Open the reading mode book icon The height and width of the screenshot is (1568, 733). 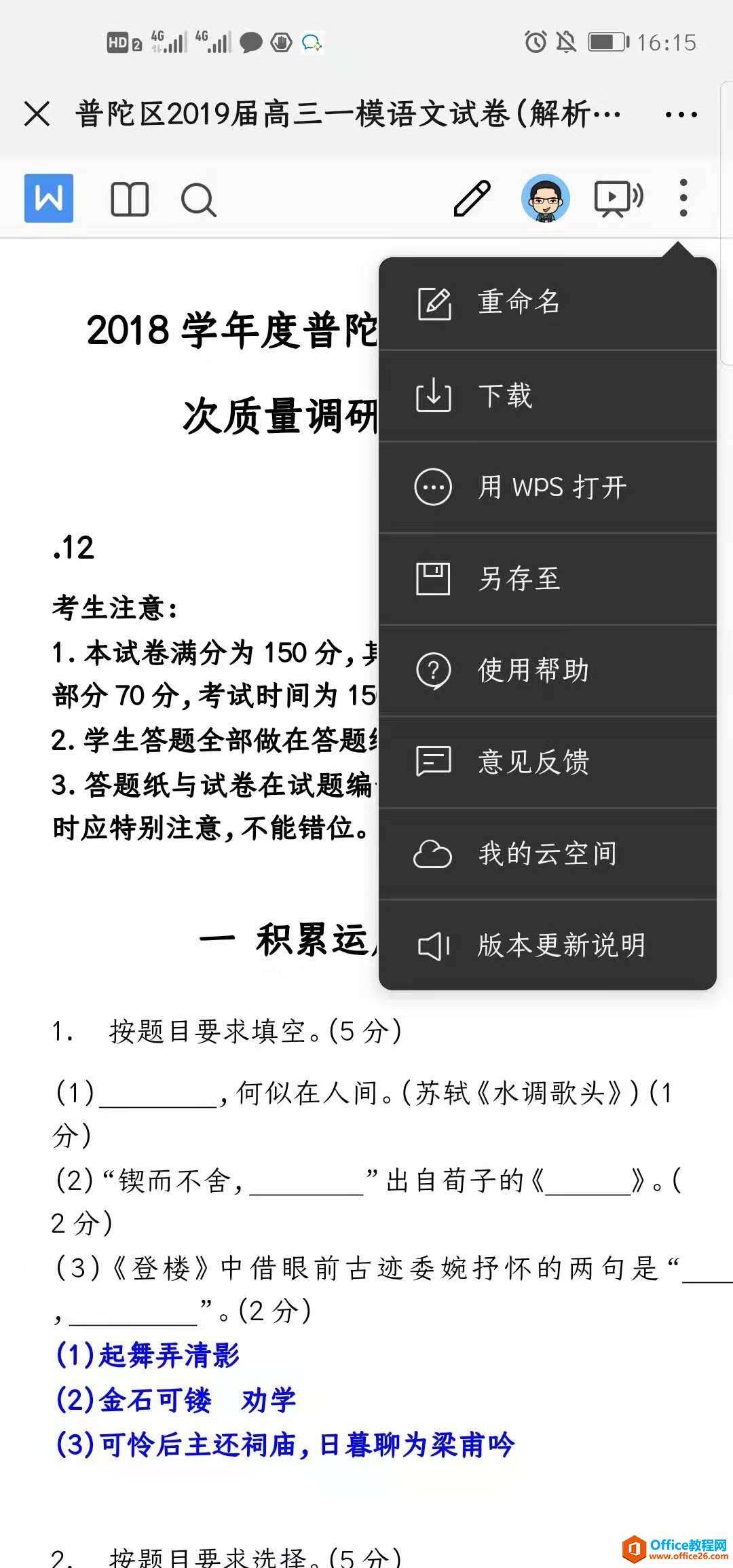click(x=129, y=199)
